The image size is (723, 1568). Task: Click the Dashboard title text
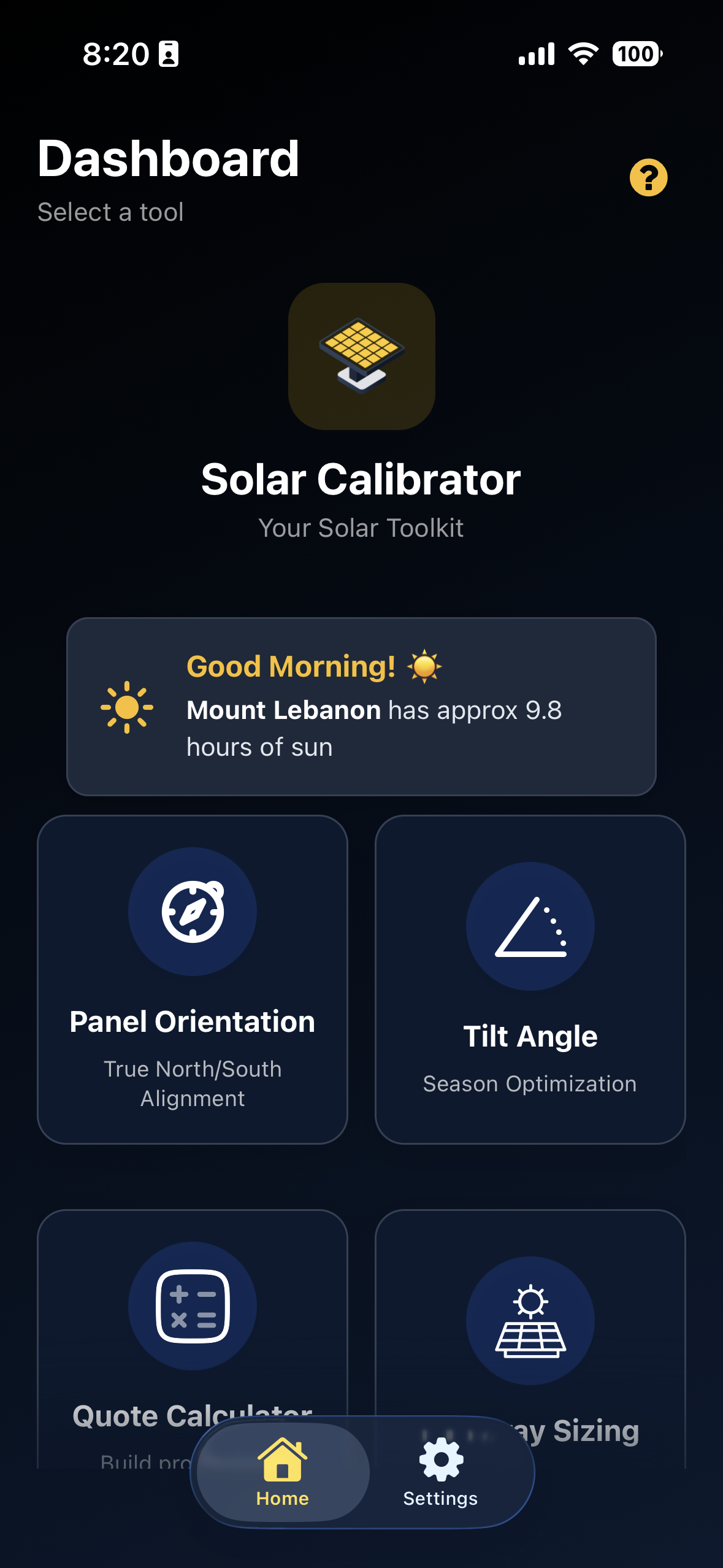[167, 159]
